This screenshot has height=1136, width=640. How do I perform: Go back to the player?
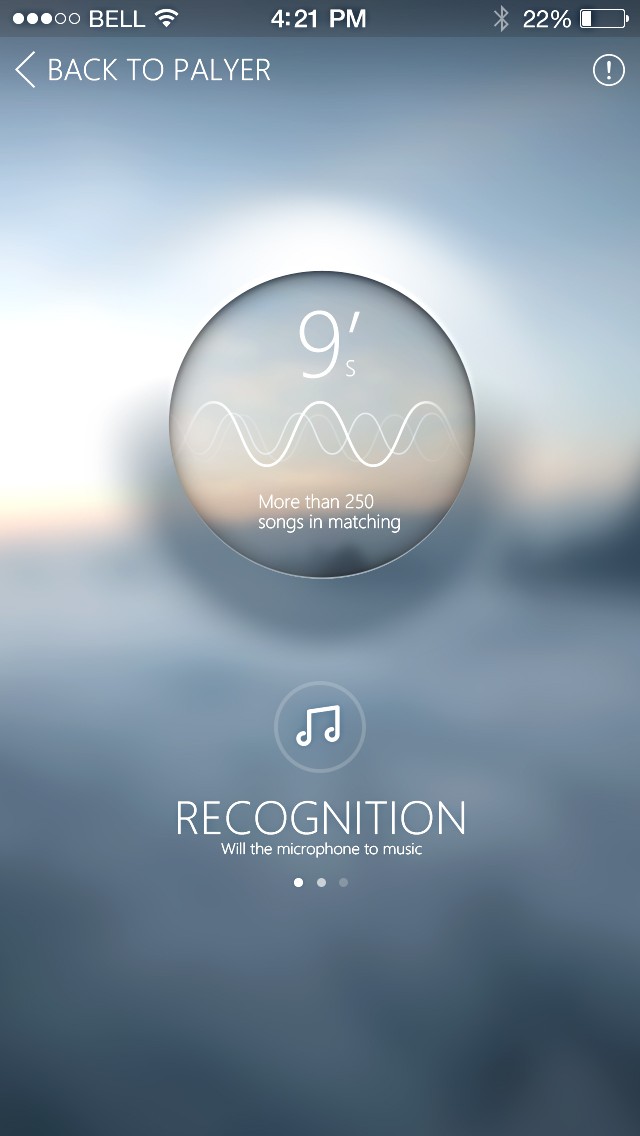tap(142, 70)
